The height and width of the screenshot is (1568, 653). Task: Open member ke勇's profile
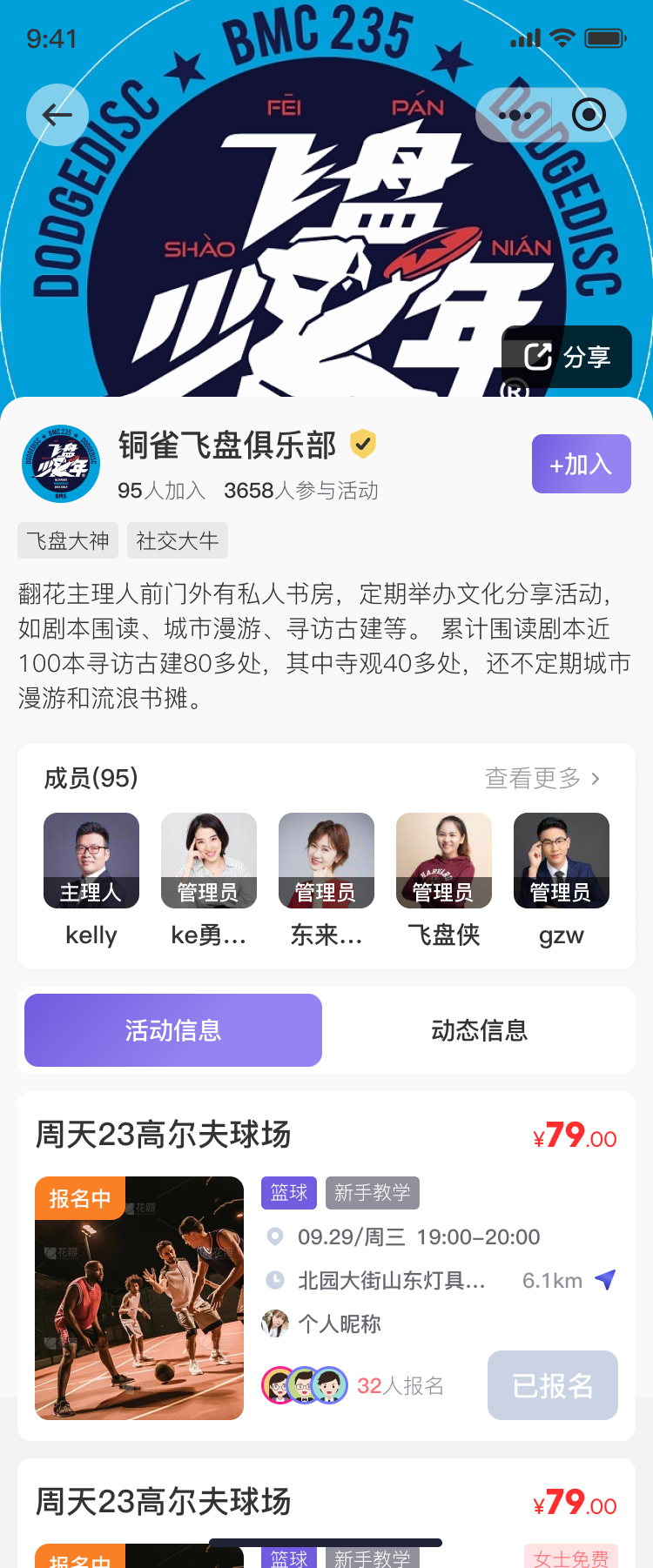tap(209, 861)
